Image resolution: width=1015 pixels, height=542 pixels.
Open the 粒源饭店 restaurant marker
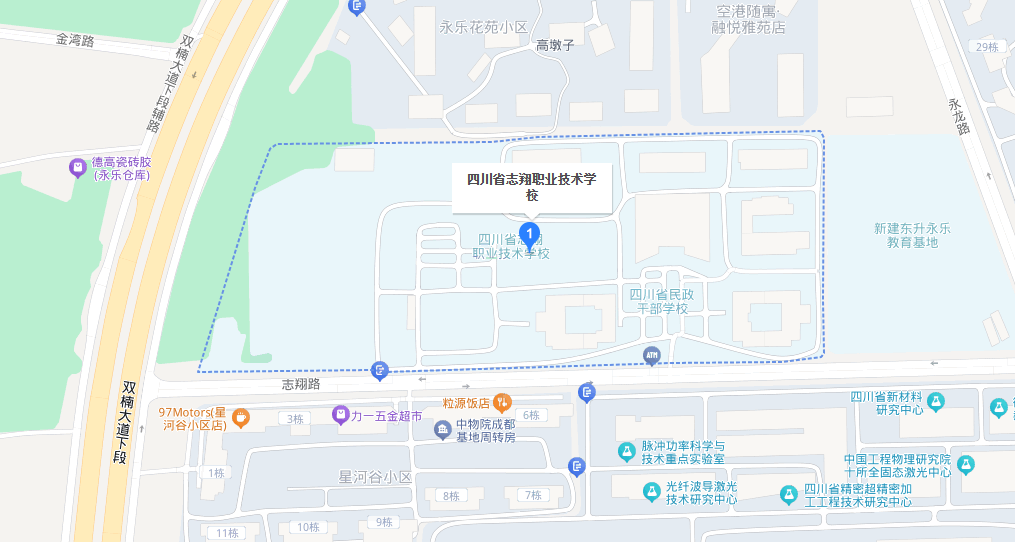coord(502,403)
